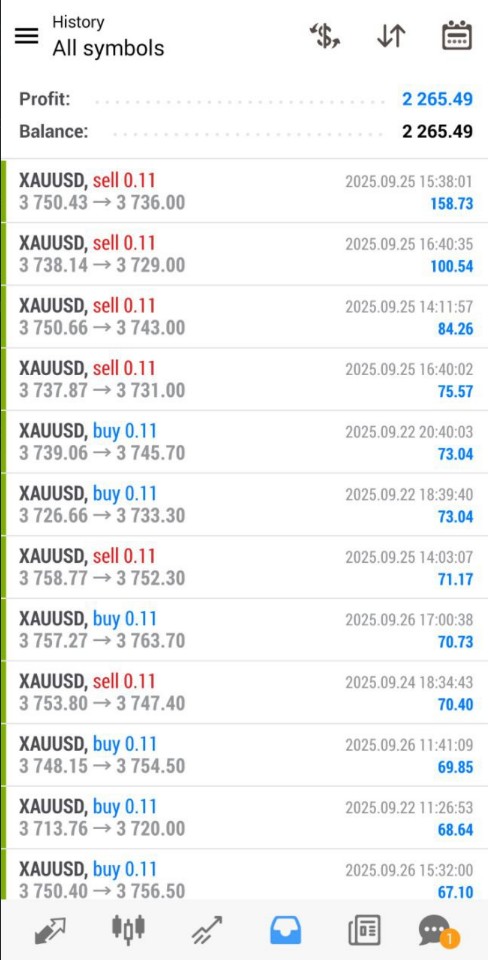Switch to the Trade tab
The image size is (488, 960).
(207, 930)
